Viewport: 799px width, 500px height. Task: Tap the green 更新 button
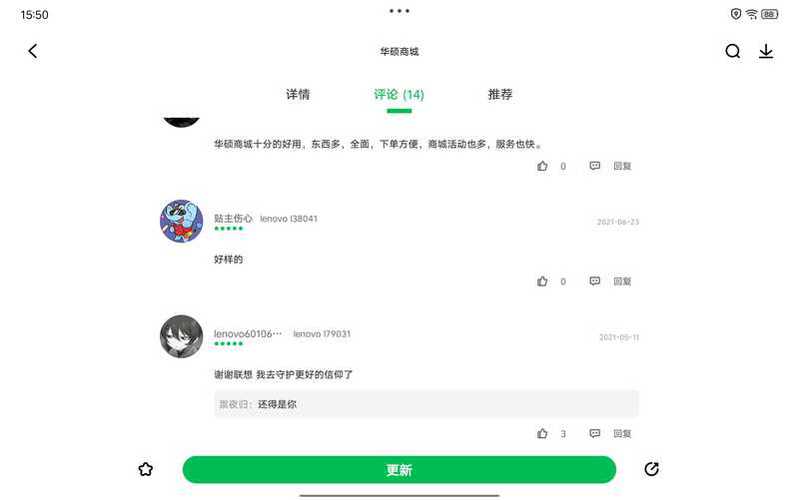pyautogui.click(x=399, y=470)
